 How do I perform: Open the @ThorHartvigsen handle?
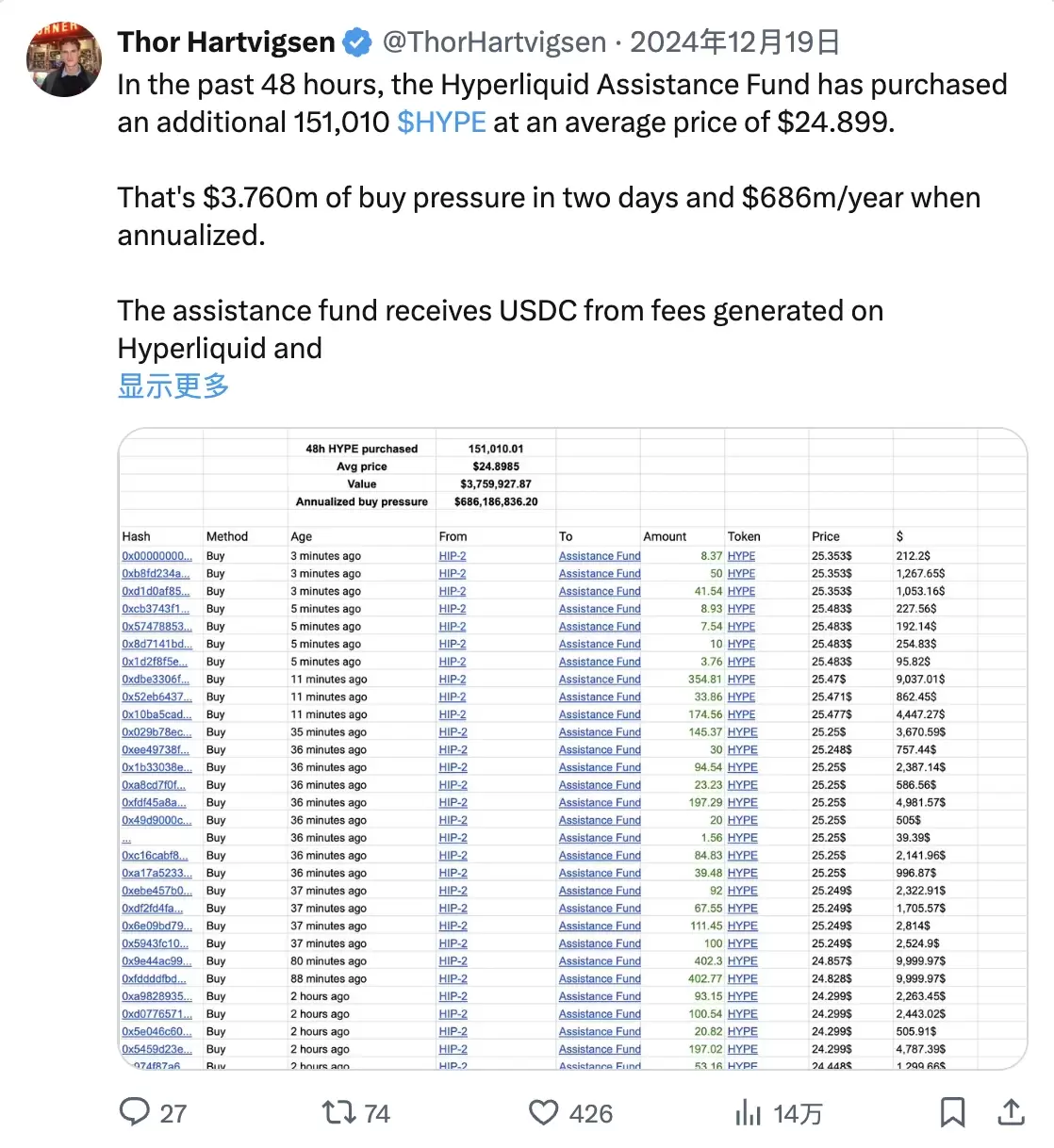coord(494,42)
